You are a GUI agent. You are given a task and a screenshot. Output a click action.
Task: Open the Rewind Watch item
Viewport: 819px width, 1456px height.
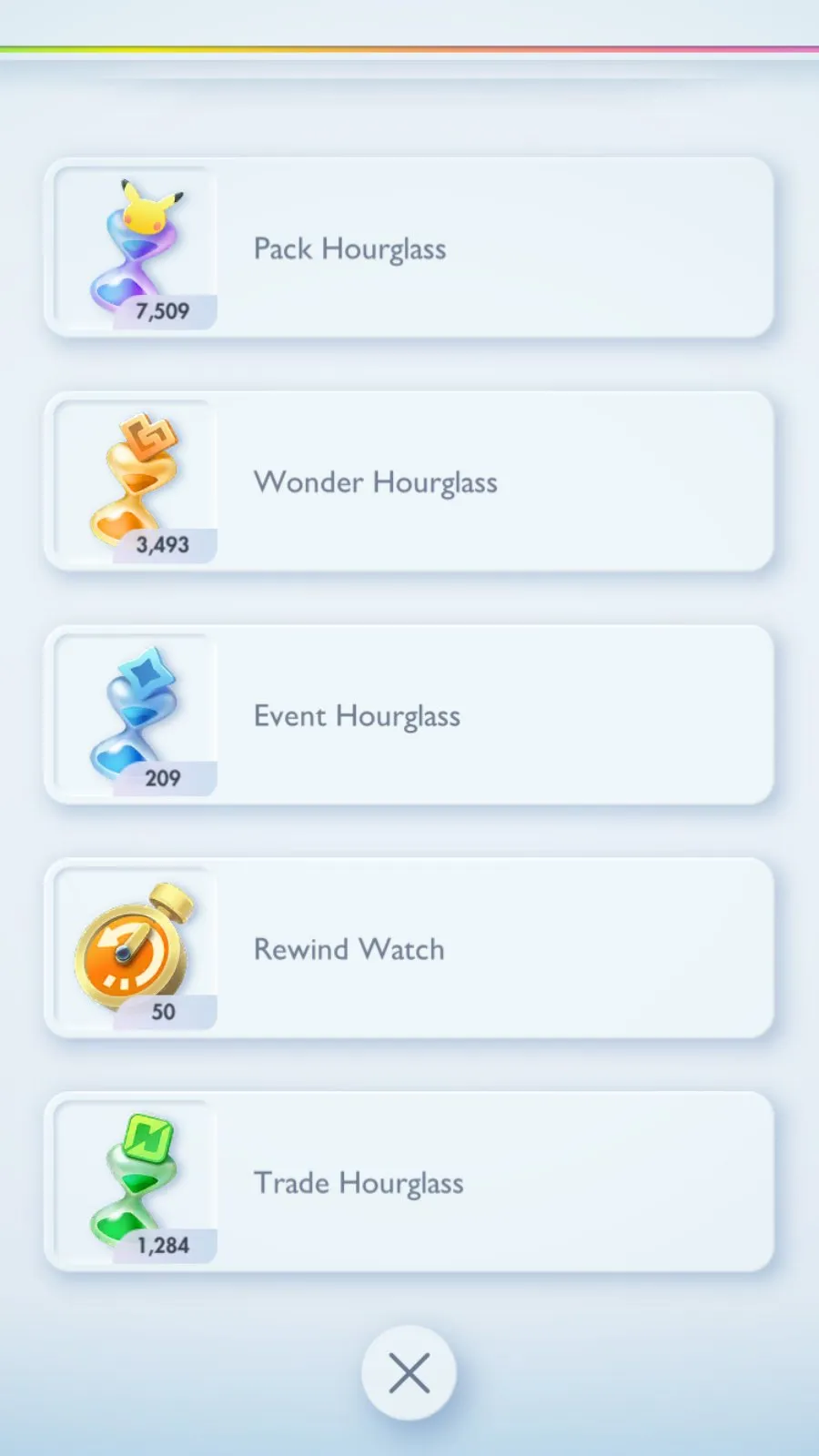point(409,948)
